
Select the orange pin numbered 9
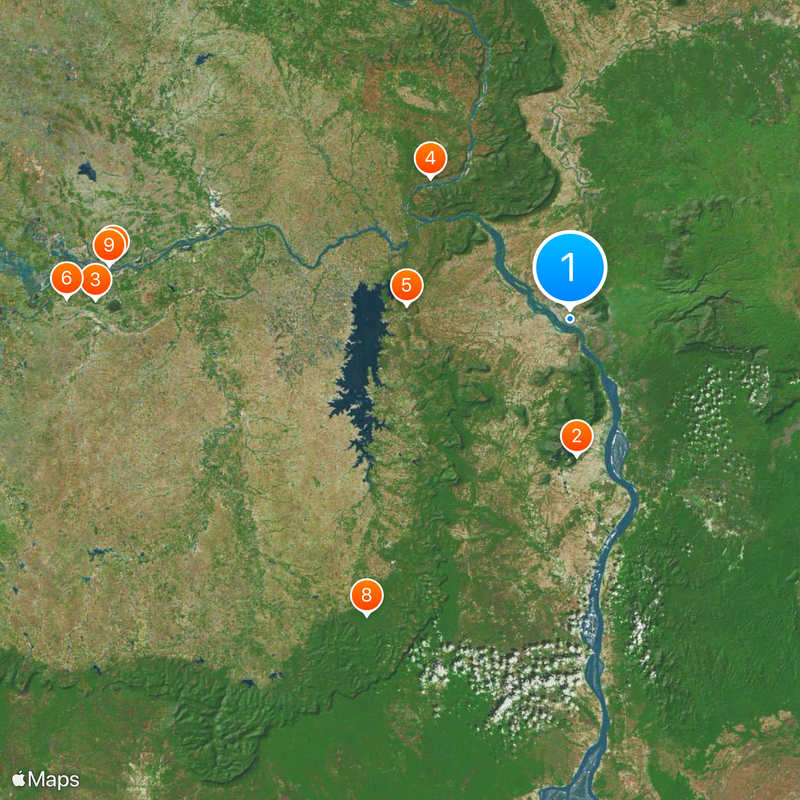pyautogui.click(x=108, y=245)
